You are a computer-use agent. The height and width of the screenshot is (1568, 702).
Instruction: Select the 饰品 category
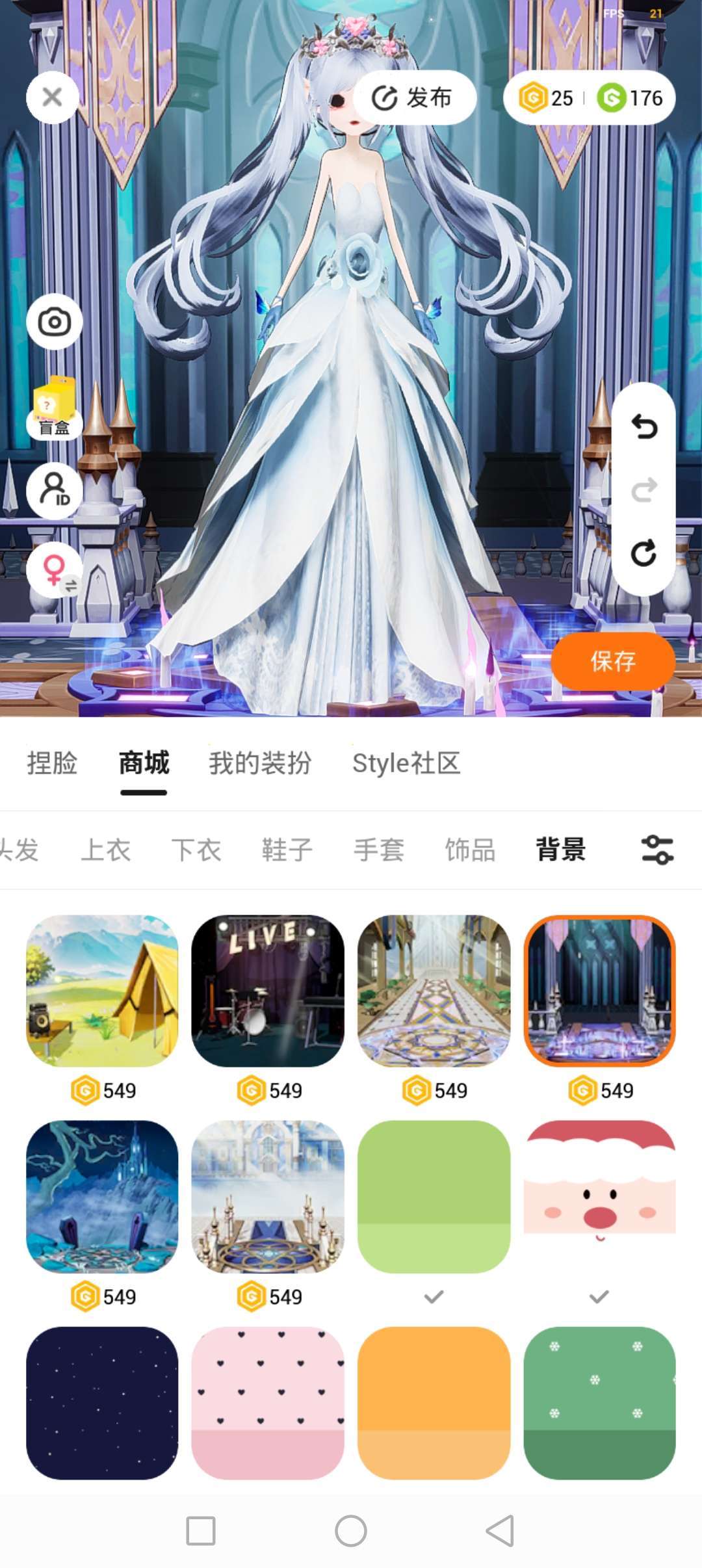[x=470, y=850]
